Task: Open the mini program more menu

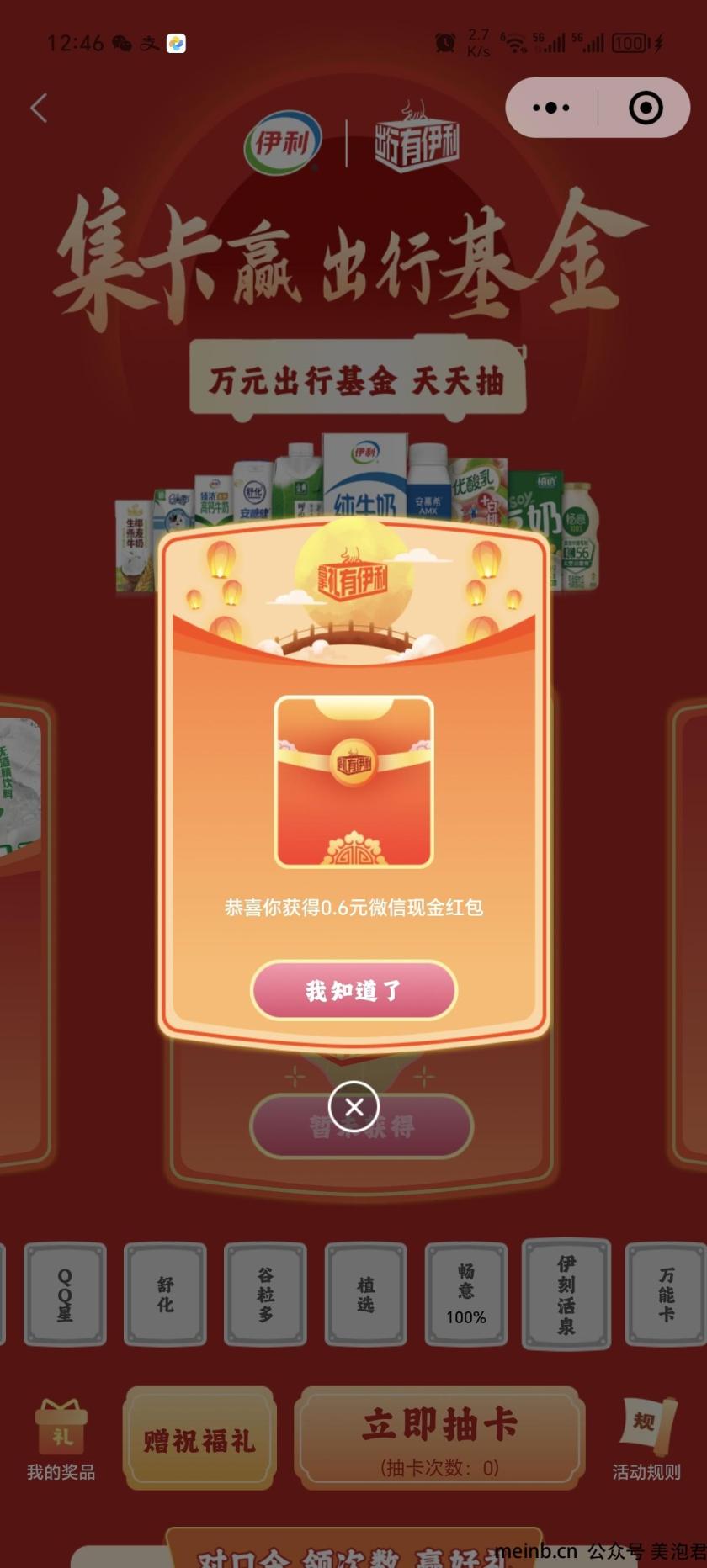Action: [x=551, y=108]
